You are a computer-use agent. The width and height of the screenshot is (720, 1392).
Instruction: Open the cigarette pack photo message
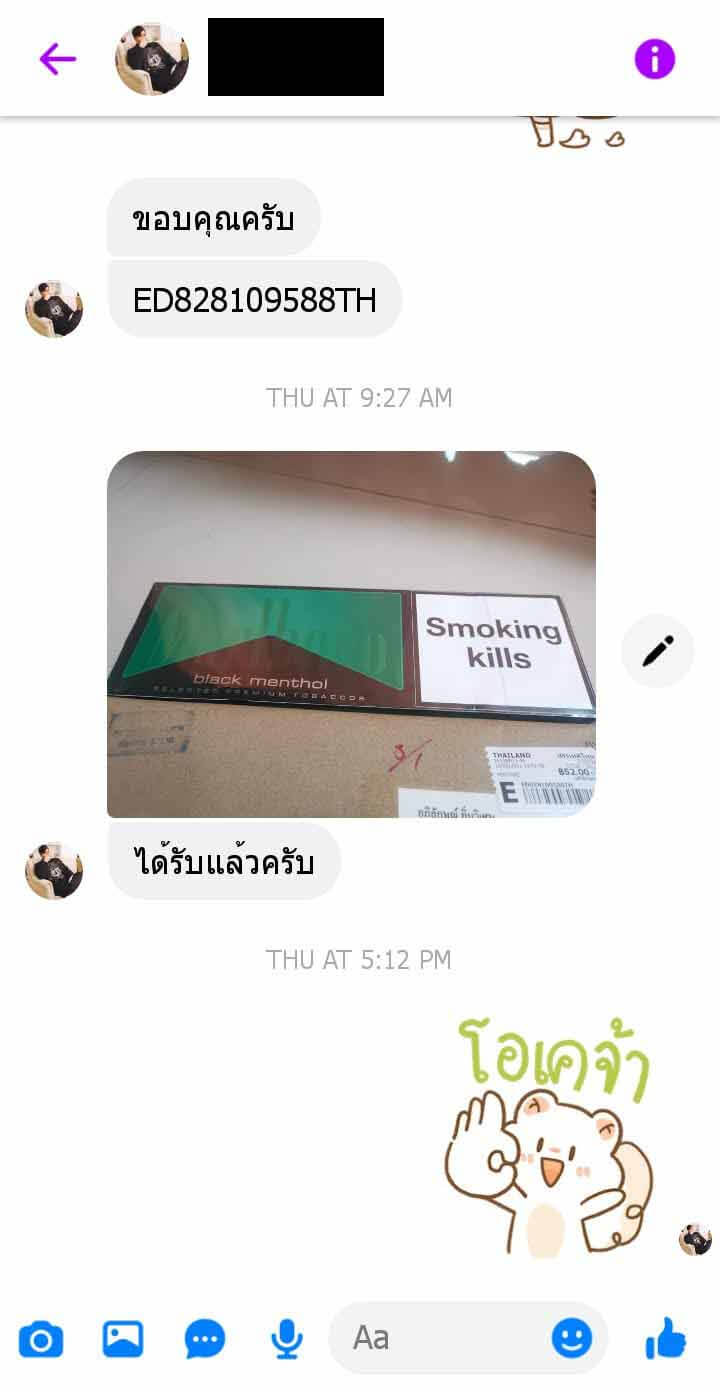coord(351,634)
